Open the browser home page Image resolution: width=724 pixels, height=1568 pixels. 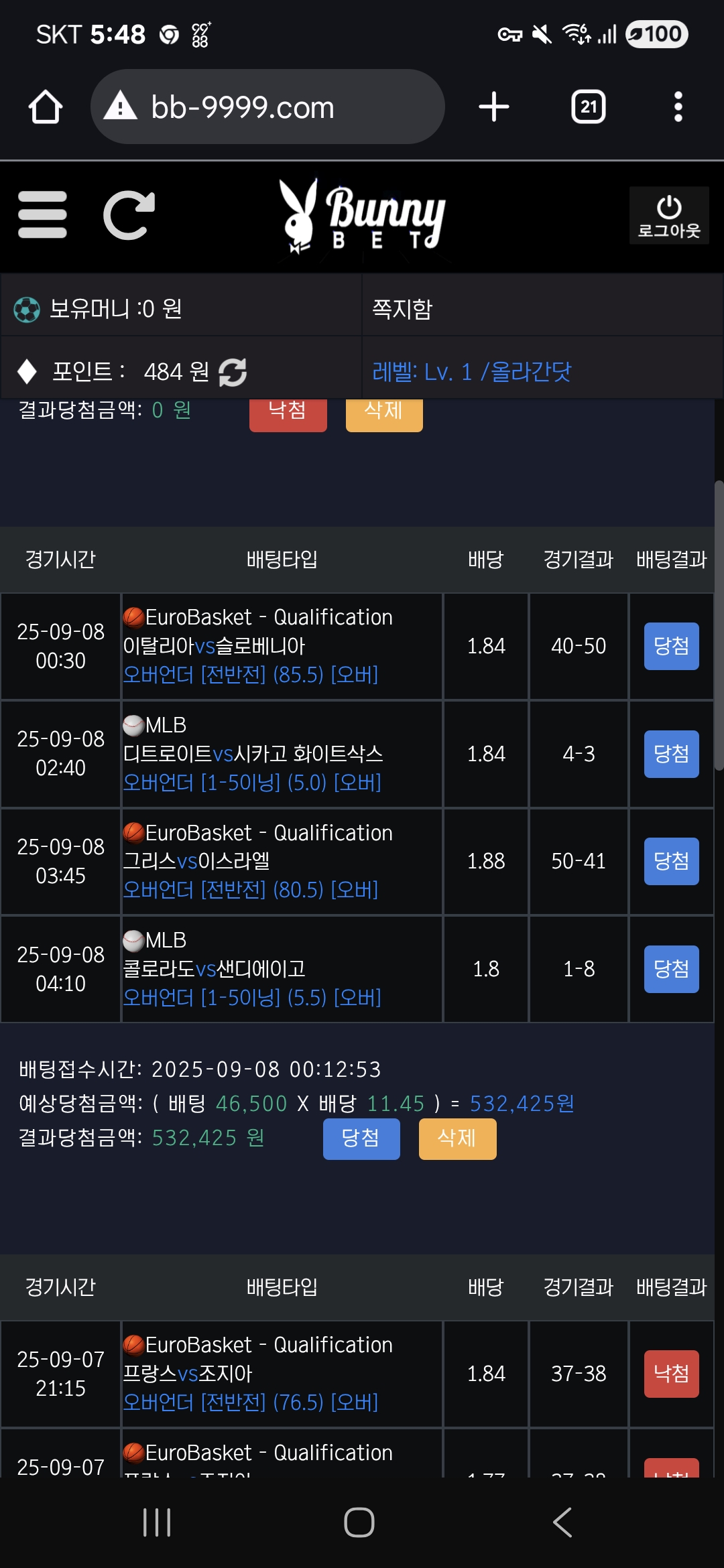46,107
